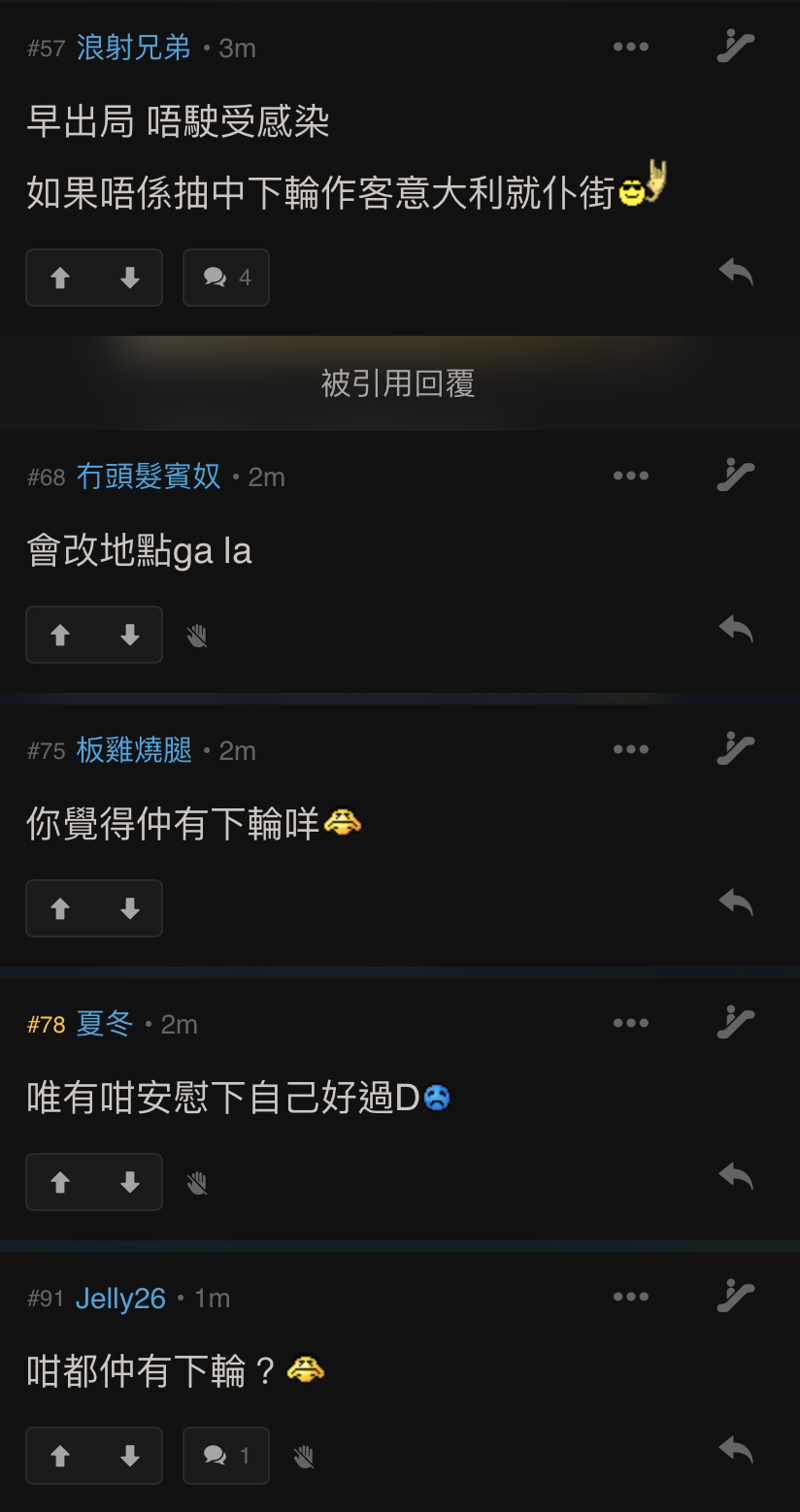Open user profile 冇頭髮賓奴

click(149, 477)
